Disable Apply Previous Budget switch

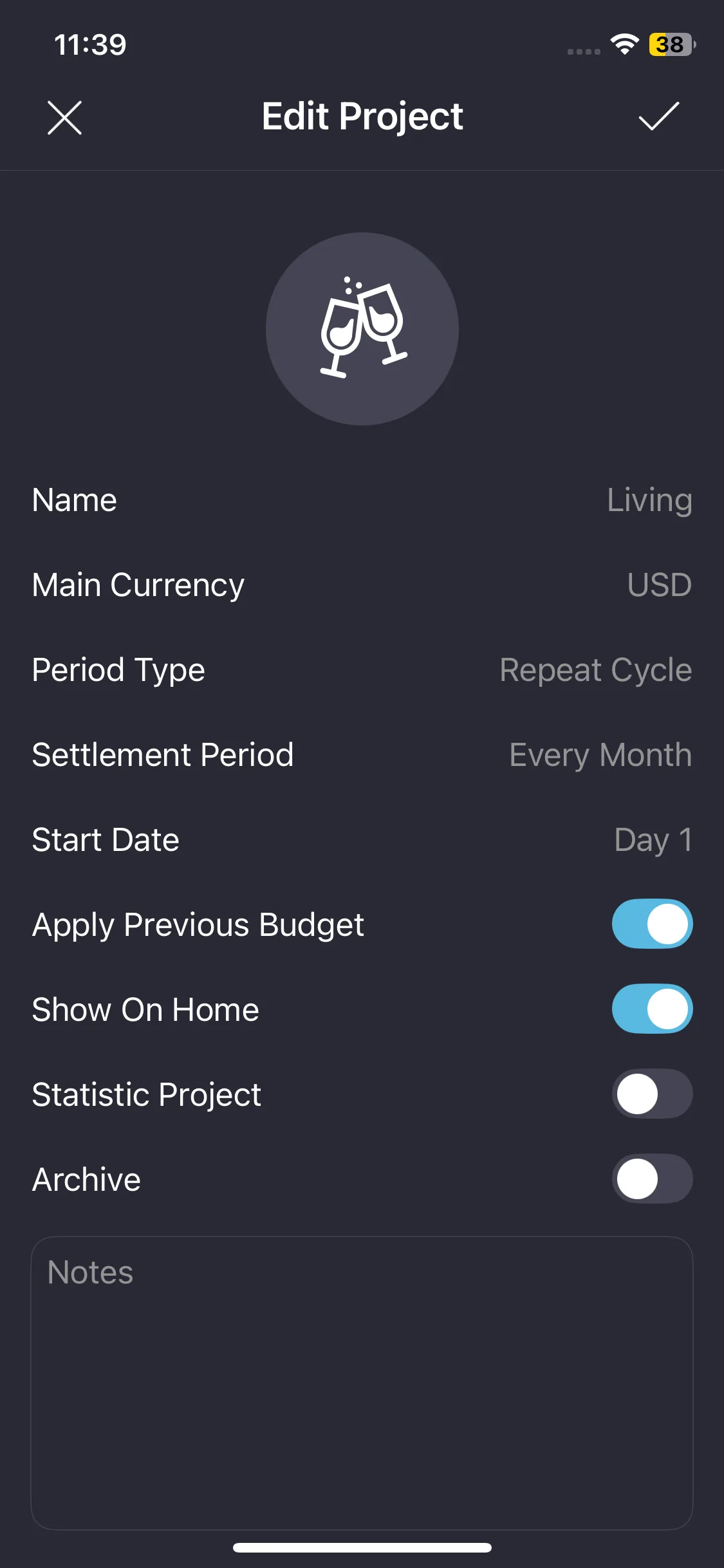(x=652, y=924)
